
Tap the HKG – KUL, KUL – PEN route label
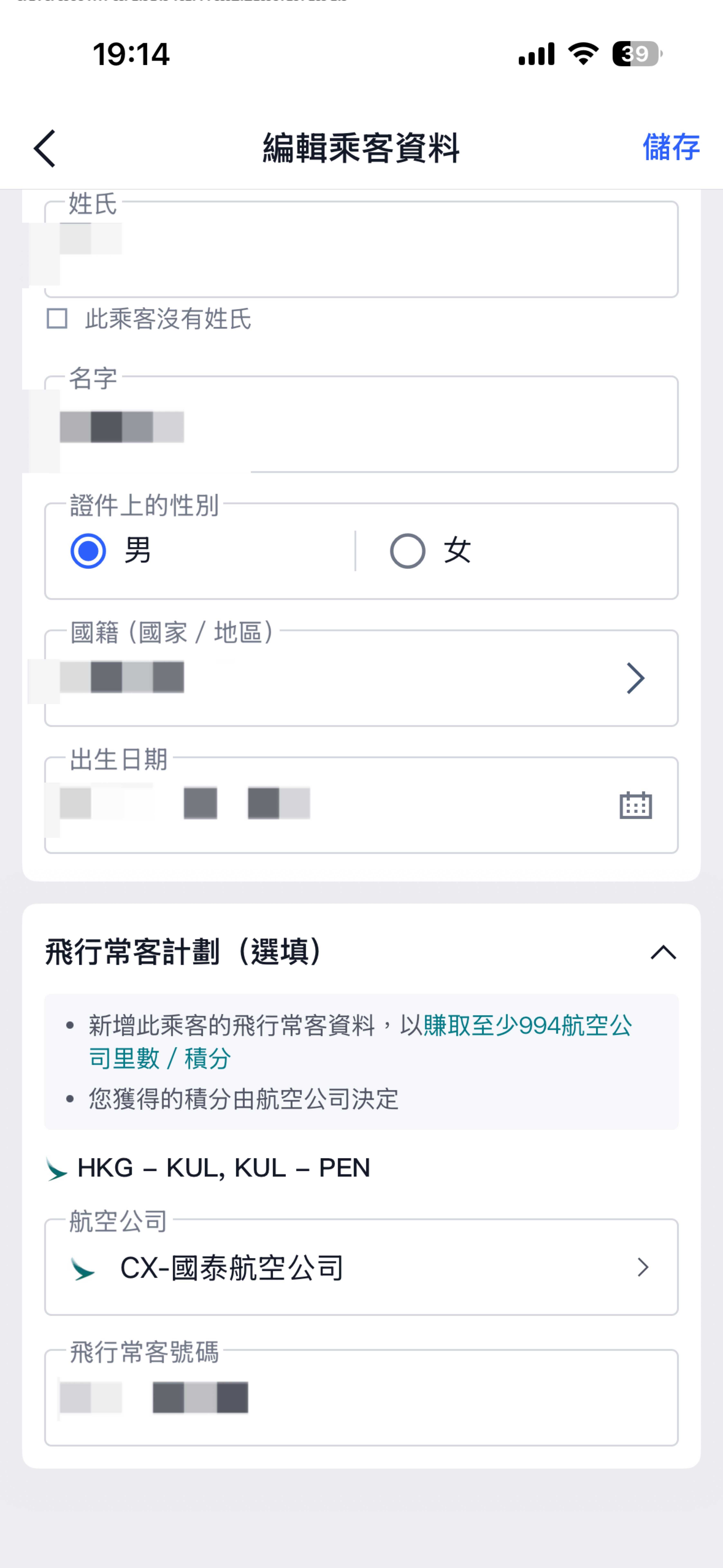tap(222, 1167)
